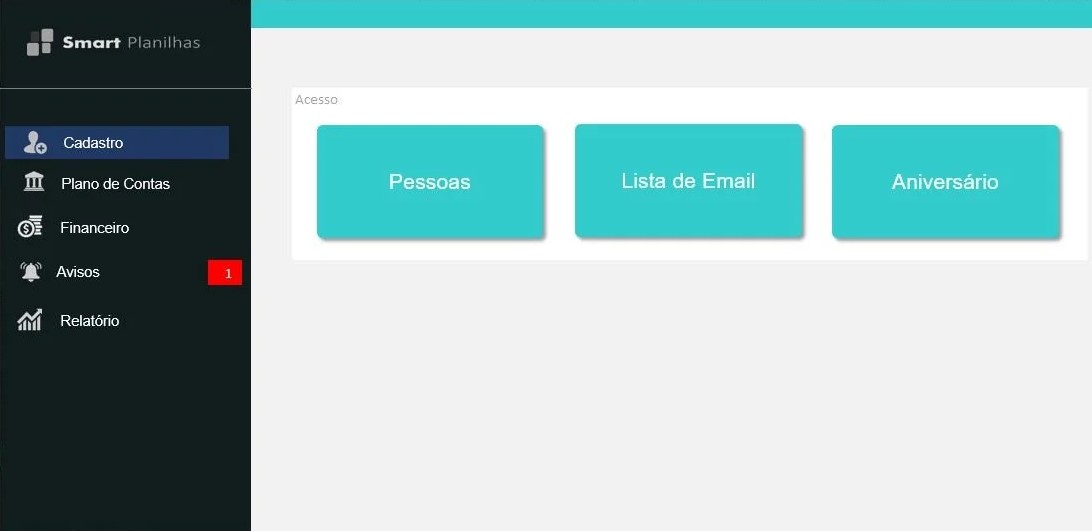Image resolution: width=1092 pixels, height=531 pixels.
Task: Open Avisos notifications
Action: click(78, 272)
